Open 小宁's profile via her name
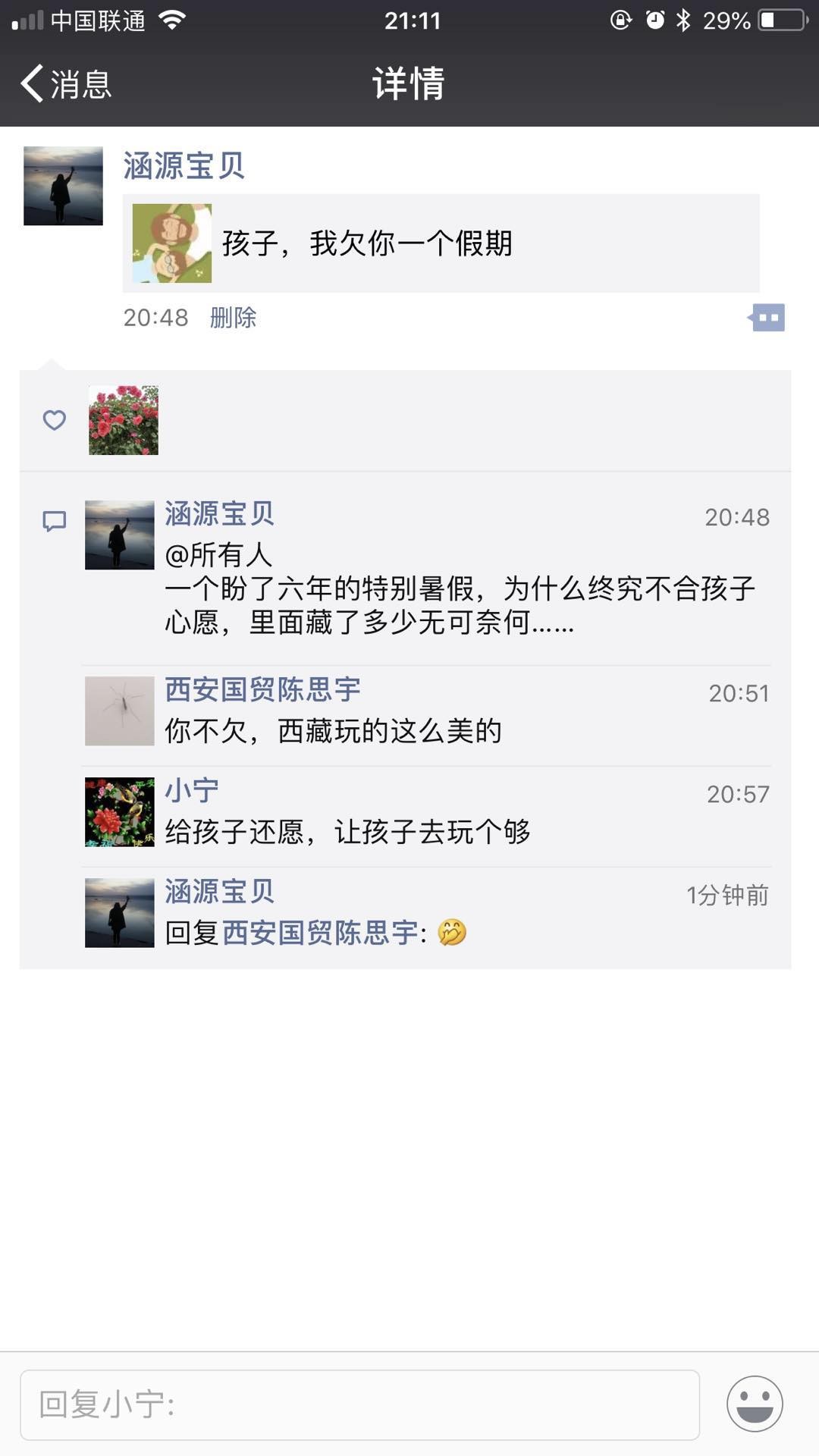 (x=192, y=790)
